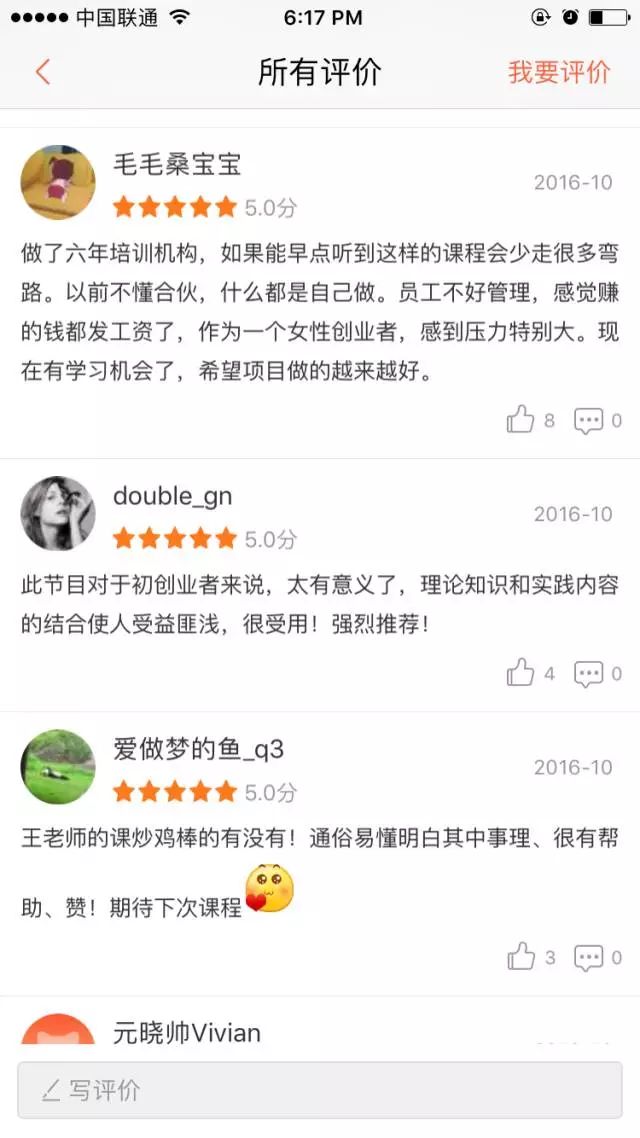Open 爱做梦的鱼_q3's avatar

tap(58, 767)
